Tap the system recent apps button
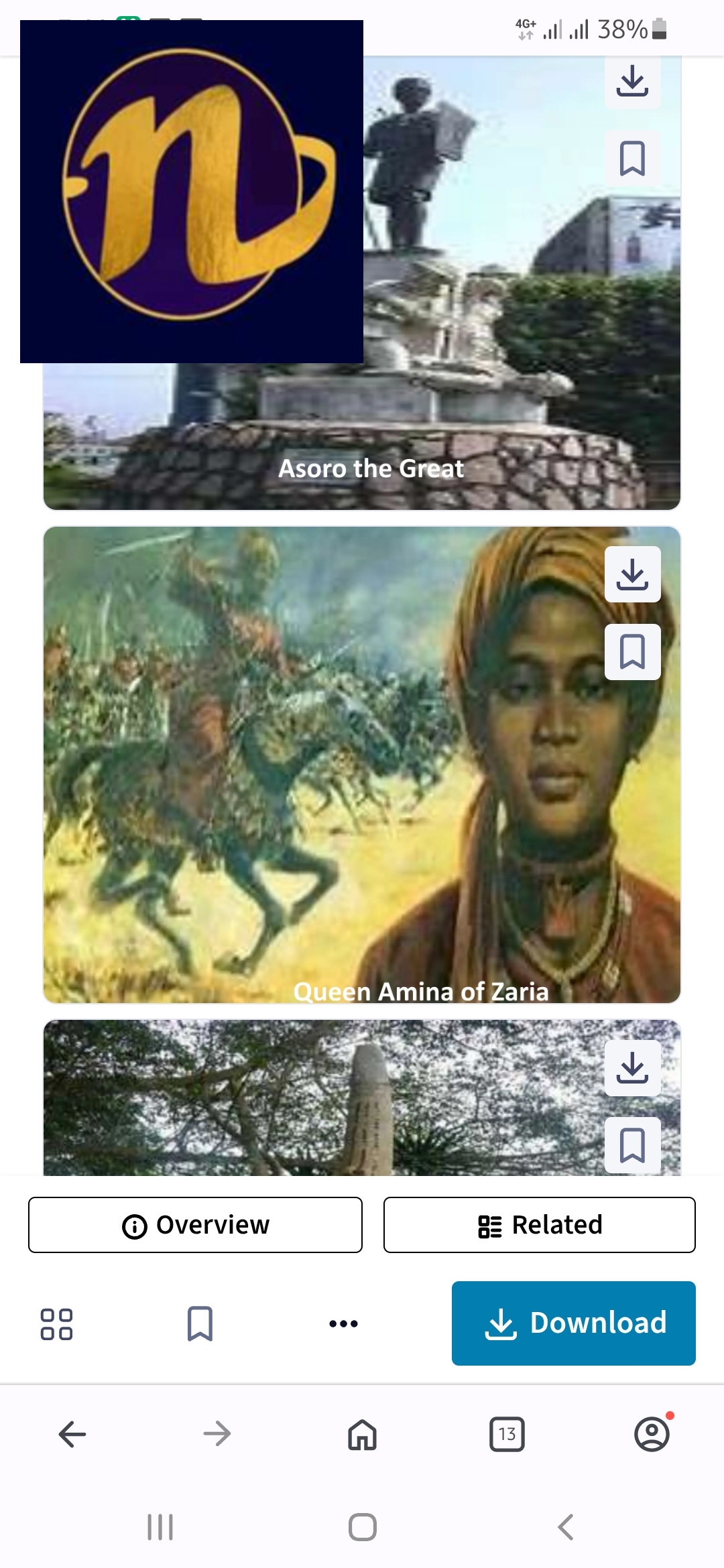The height and width of the screenshot is (1568, 724). (x=160, y=1527)
